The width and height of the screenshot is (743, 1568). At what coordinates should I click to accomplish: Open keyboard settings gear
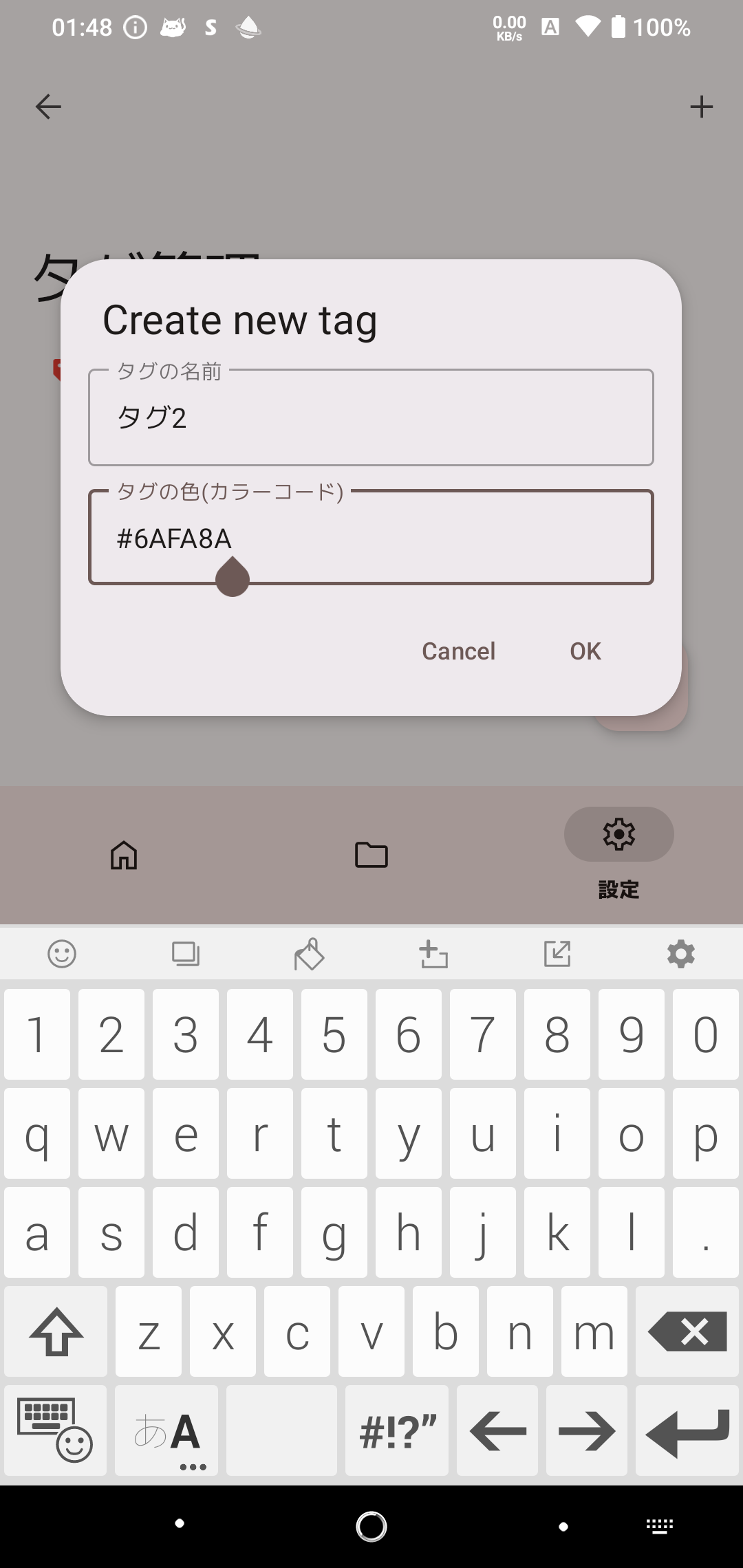coord(681,954)
